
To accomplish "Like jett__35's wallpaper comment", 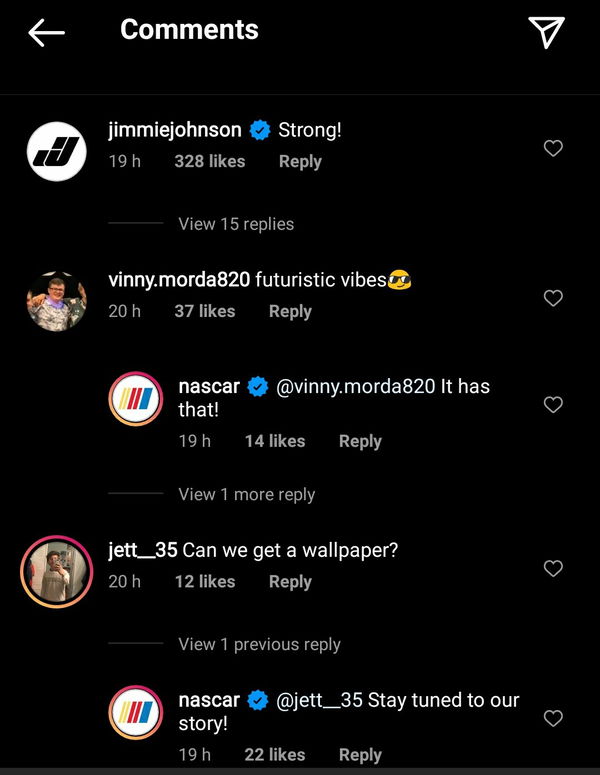I will click(552, 568).
